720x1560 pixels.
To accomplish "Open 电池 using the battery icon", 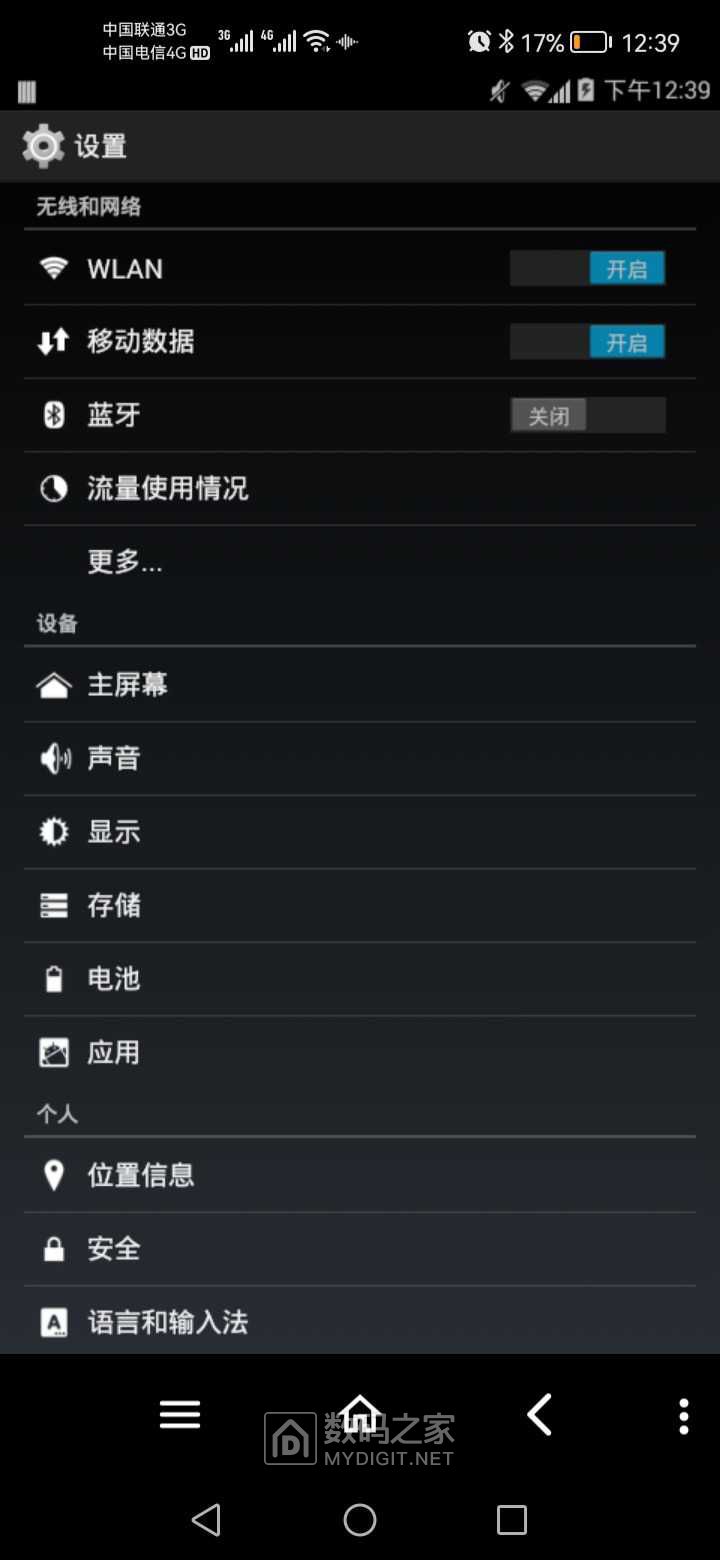I will point(53,978).
